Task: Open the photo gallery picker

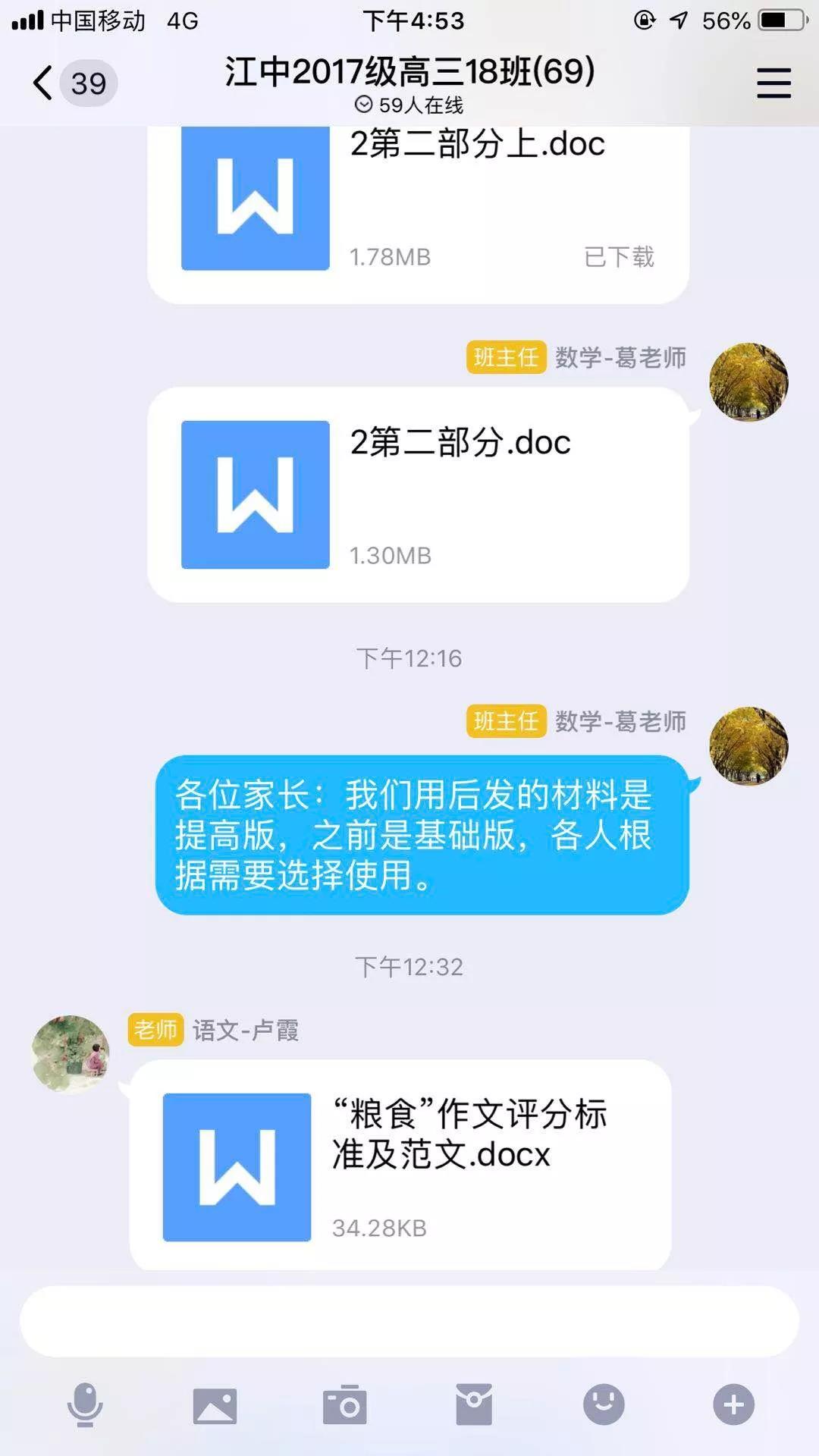Action: point(215,1405)
